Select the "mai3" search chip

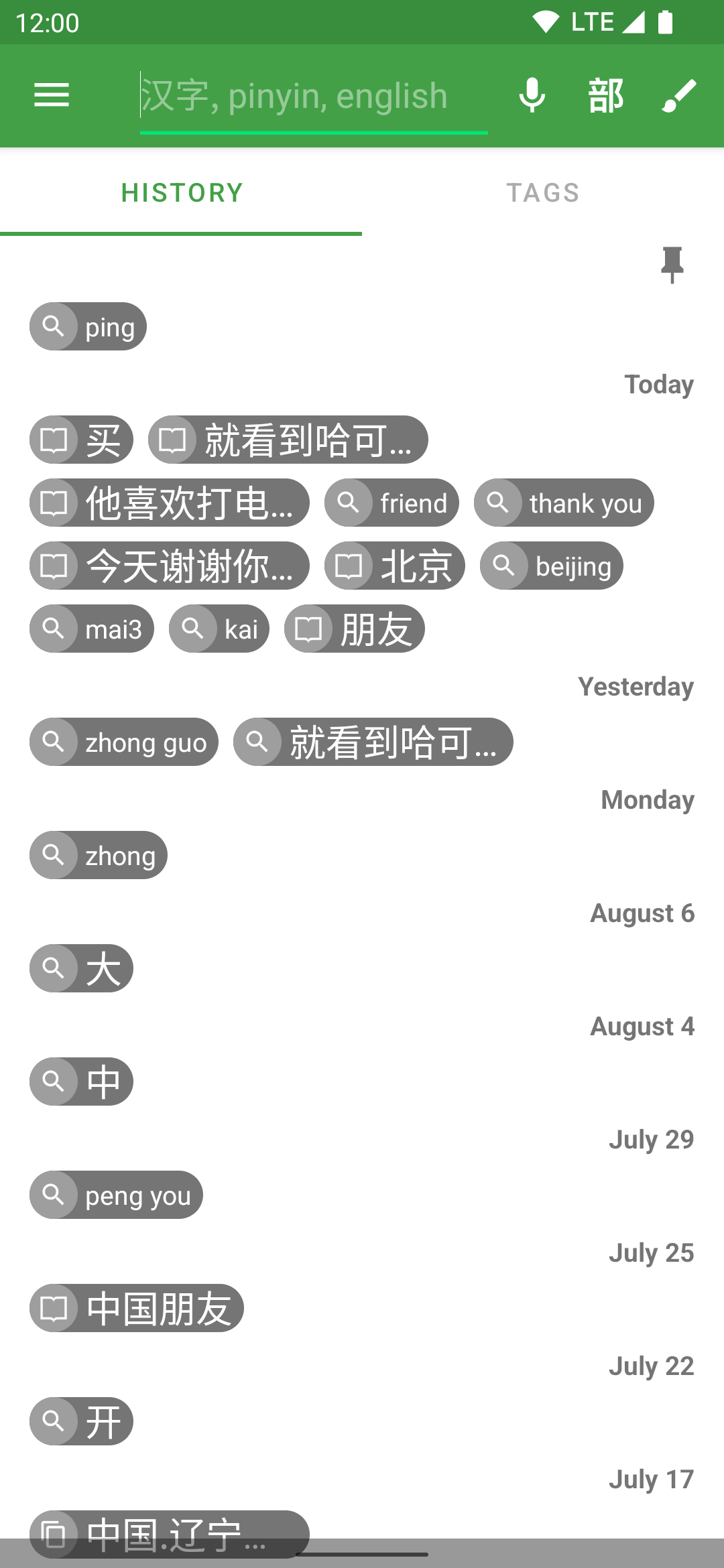click(92, 629)
